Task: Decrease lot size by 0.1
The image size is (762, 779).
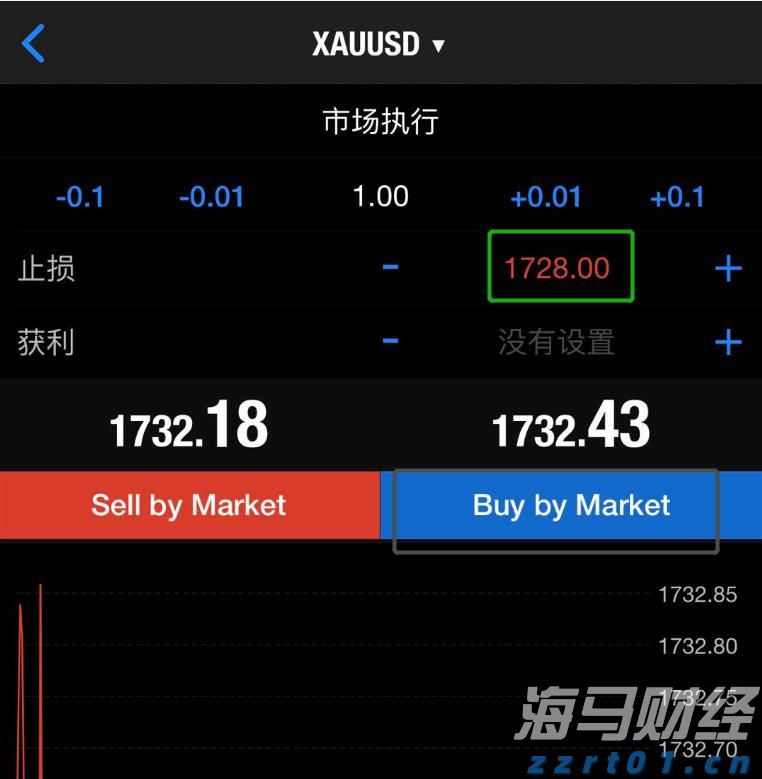Action: coord(81,197)
